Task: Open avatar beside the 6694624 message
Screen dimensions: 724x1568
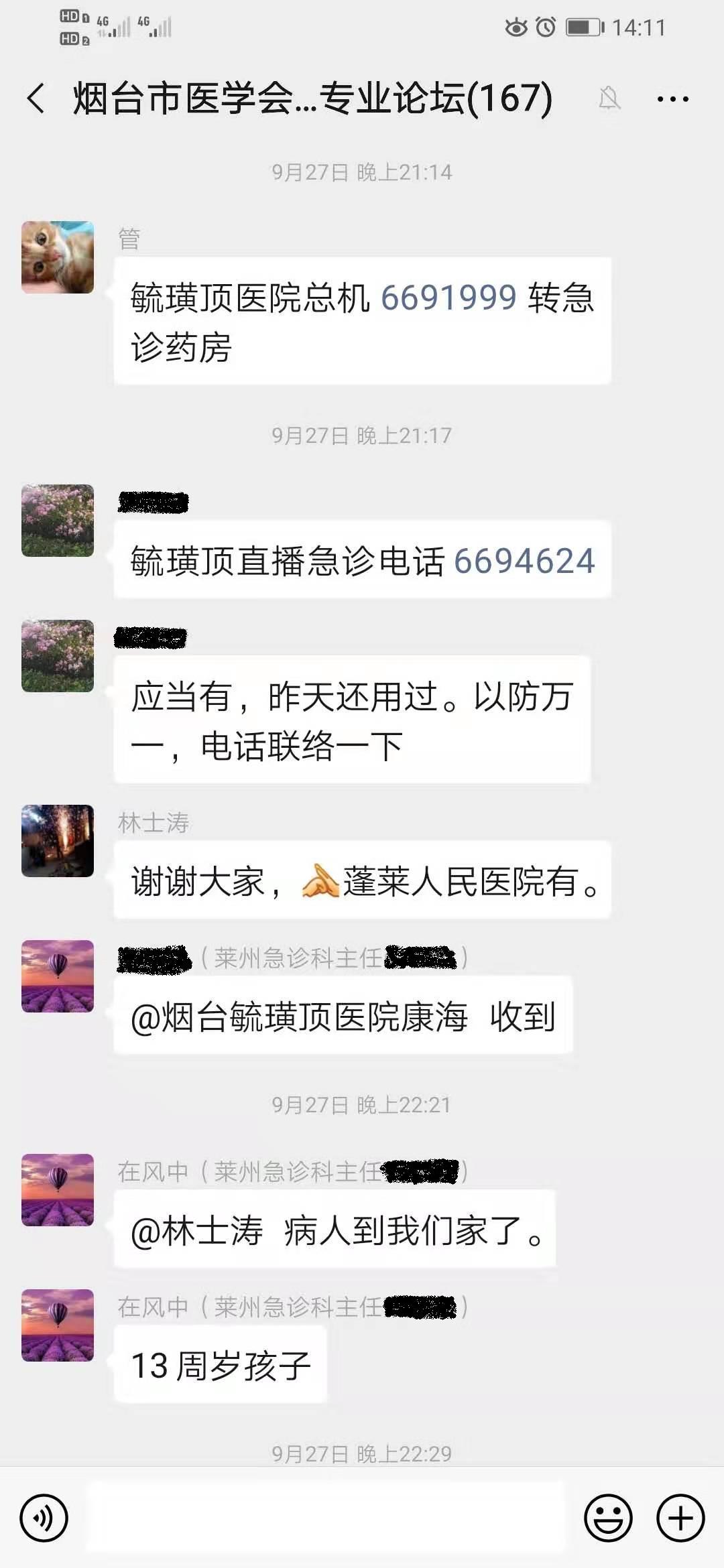Action: [58, 521]
